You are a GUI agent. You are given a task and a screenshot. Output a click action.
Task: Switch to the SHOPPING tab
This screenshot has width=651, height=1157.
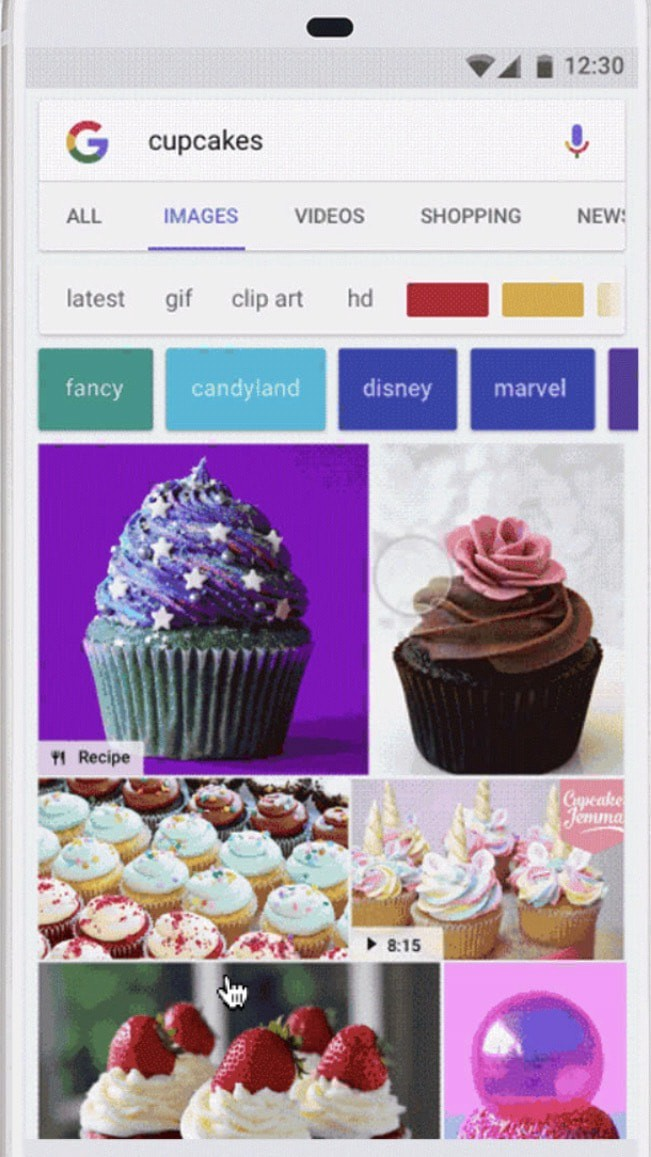[470, 216]
